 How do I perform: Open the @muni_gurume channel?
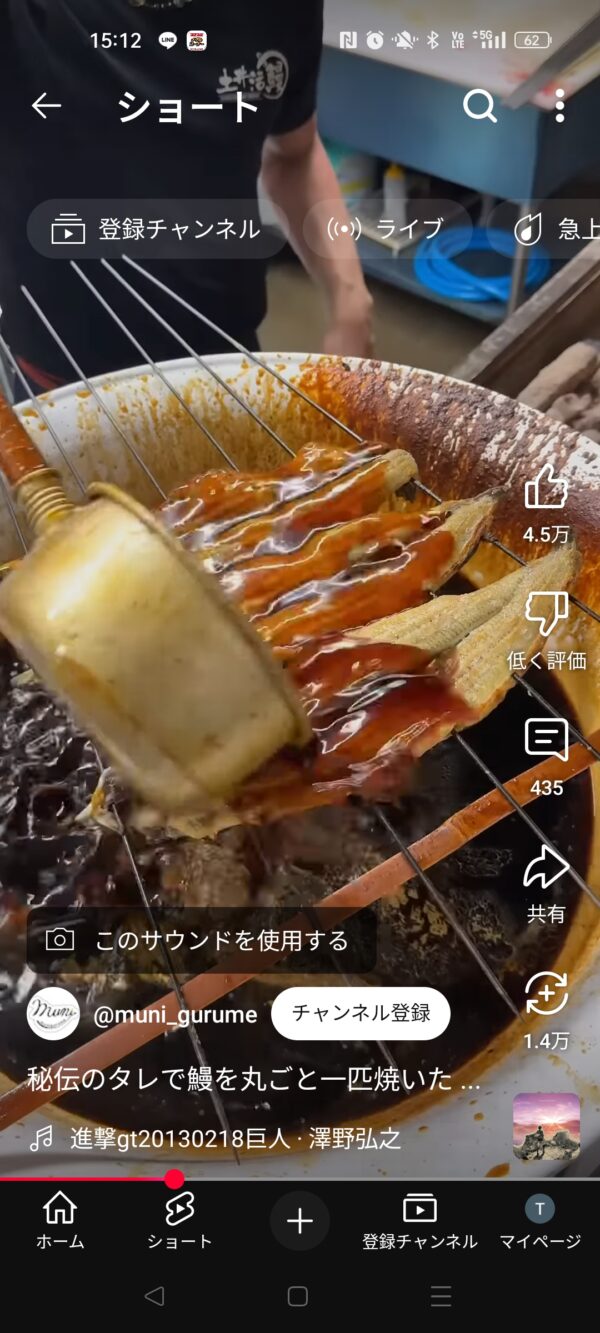pyautogui.click(x=175, y=1014)
